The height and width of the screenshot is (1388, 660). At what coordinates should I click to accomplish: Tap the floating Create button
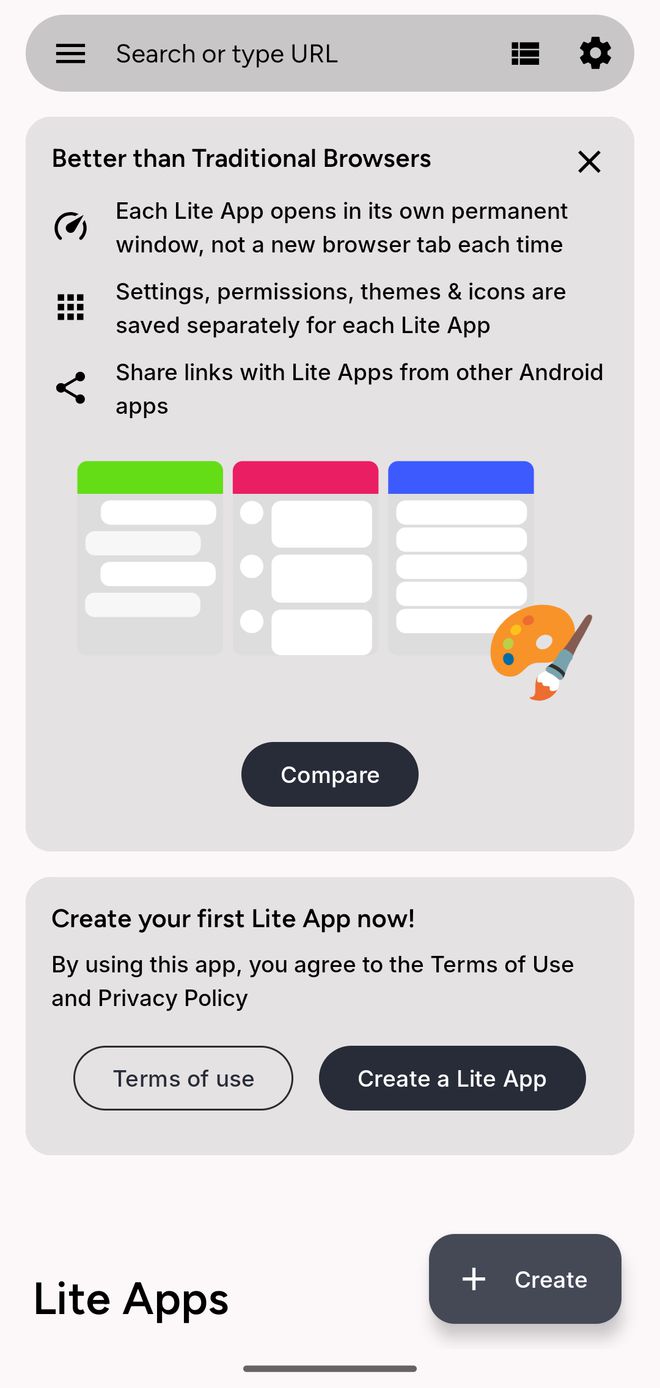click(x=525, y=1279)
